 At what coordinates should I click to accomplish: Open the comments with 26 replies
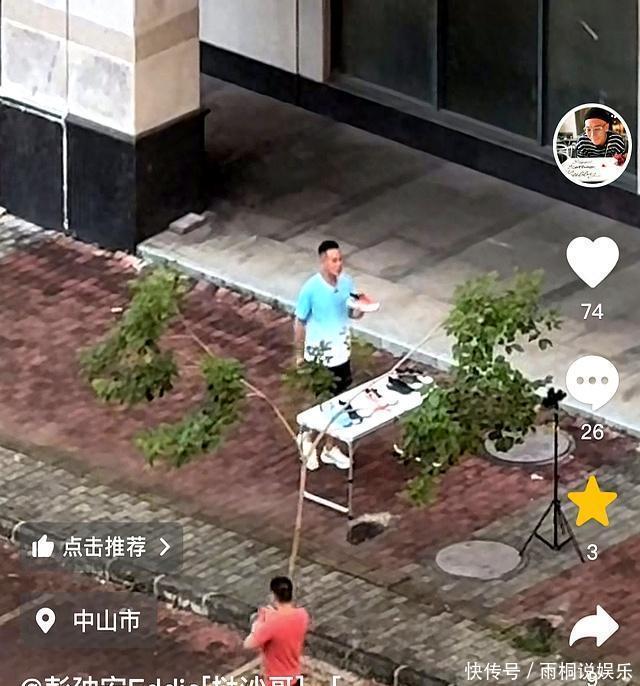click(592, 382)
